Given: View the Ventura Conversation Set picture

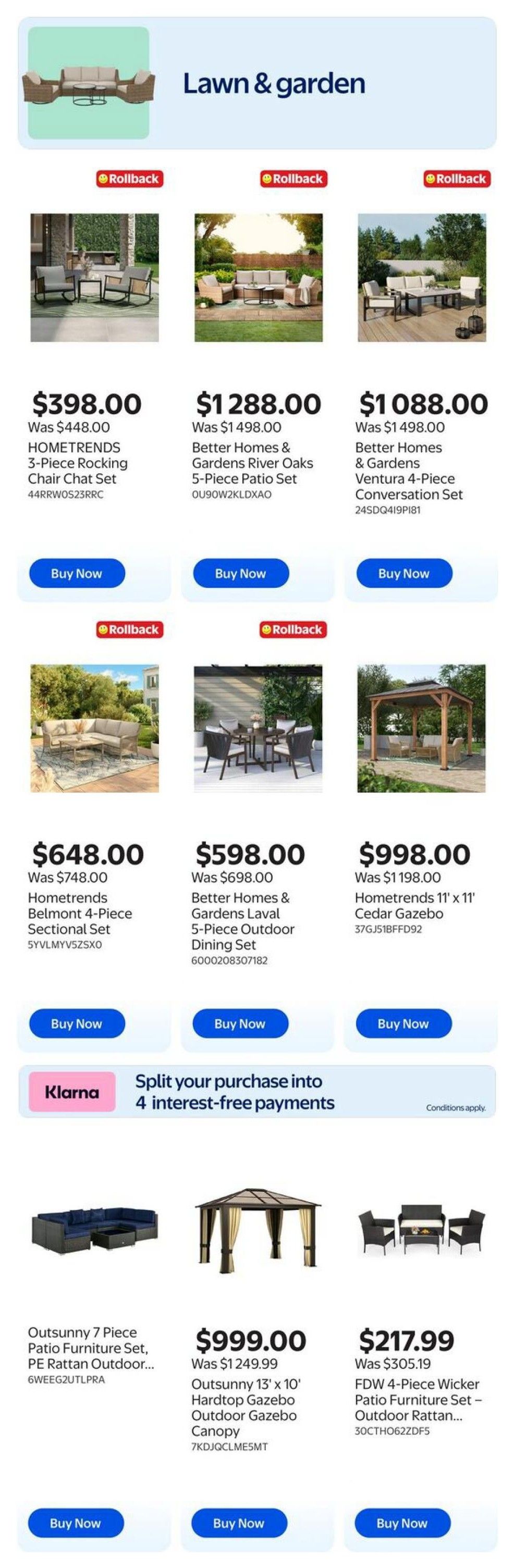Looking at the screenshot, I should coord(421,277).
